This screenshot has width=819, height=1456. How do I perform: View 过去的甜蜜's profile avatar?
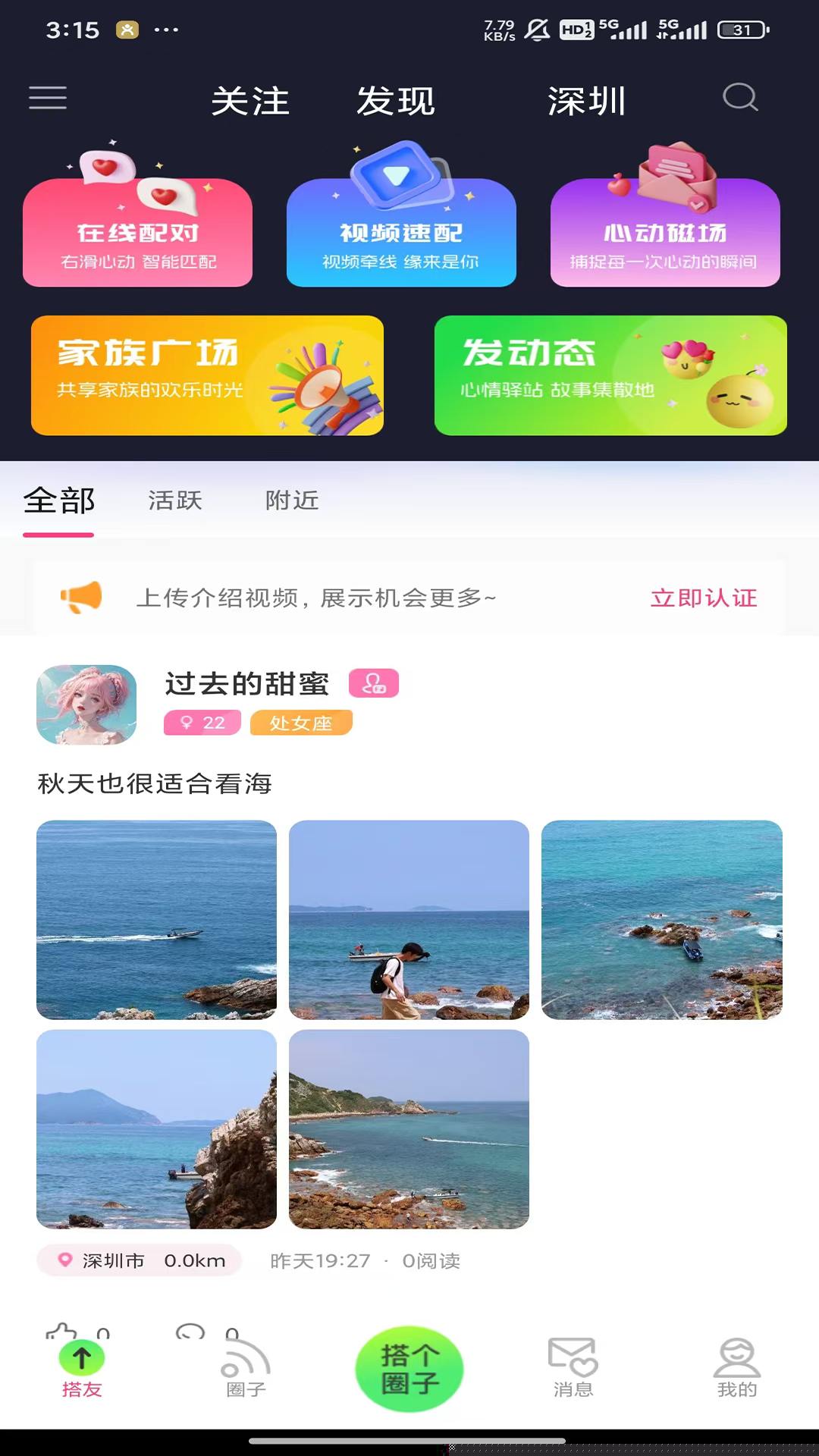point(86,704)
